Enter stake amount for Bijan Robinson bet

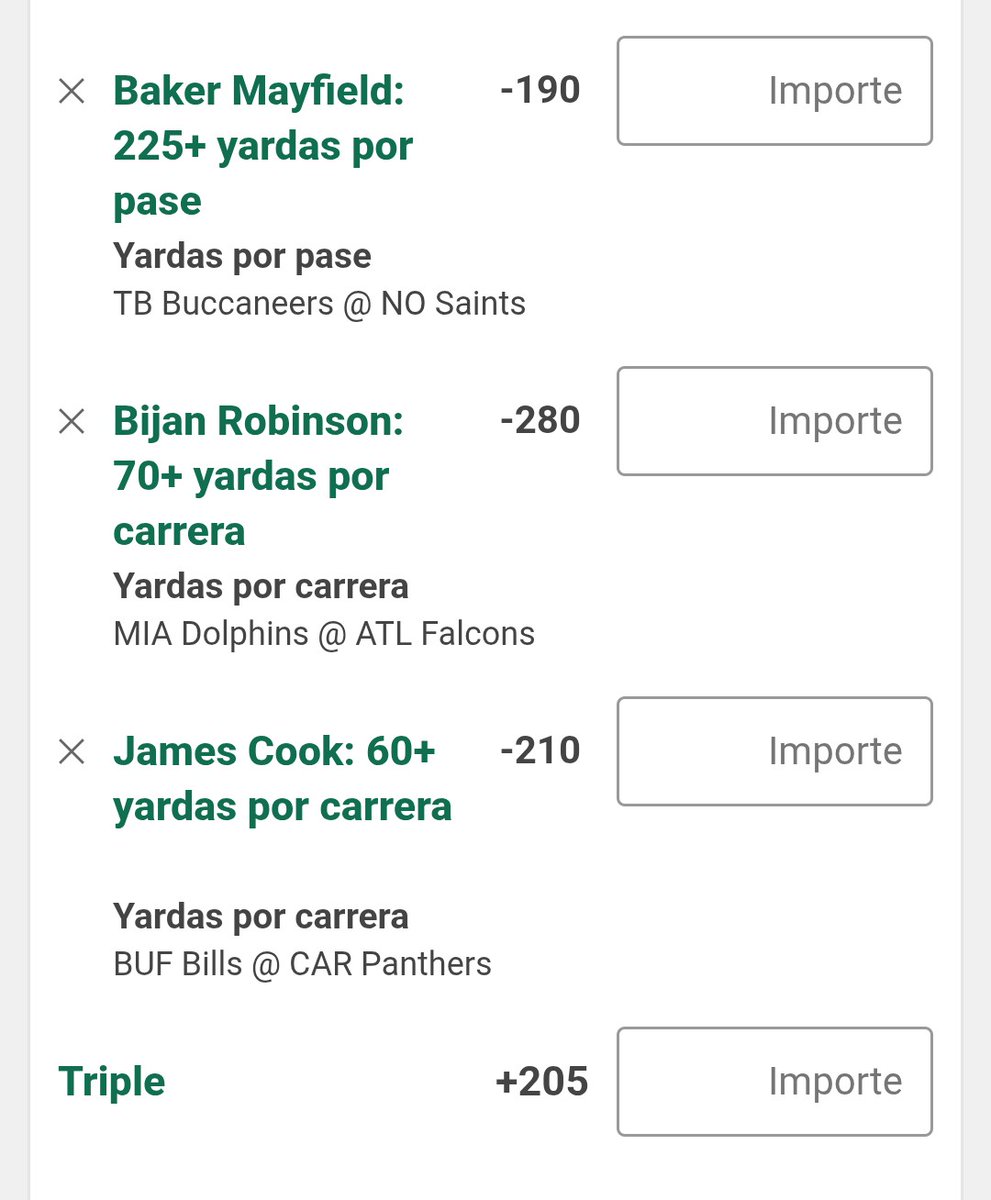(x=774, y=421)
